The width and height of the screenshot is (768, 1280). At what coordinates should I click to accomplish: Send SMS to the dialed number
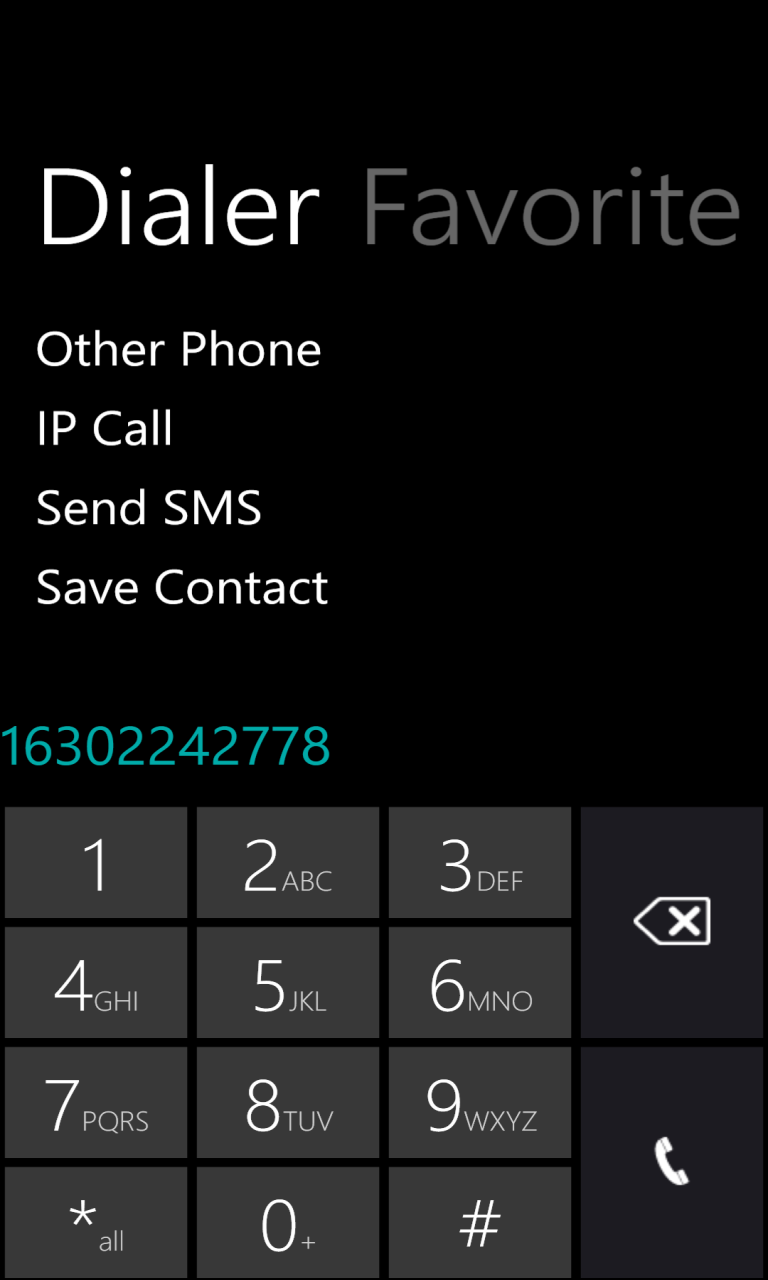149,507
